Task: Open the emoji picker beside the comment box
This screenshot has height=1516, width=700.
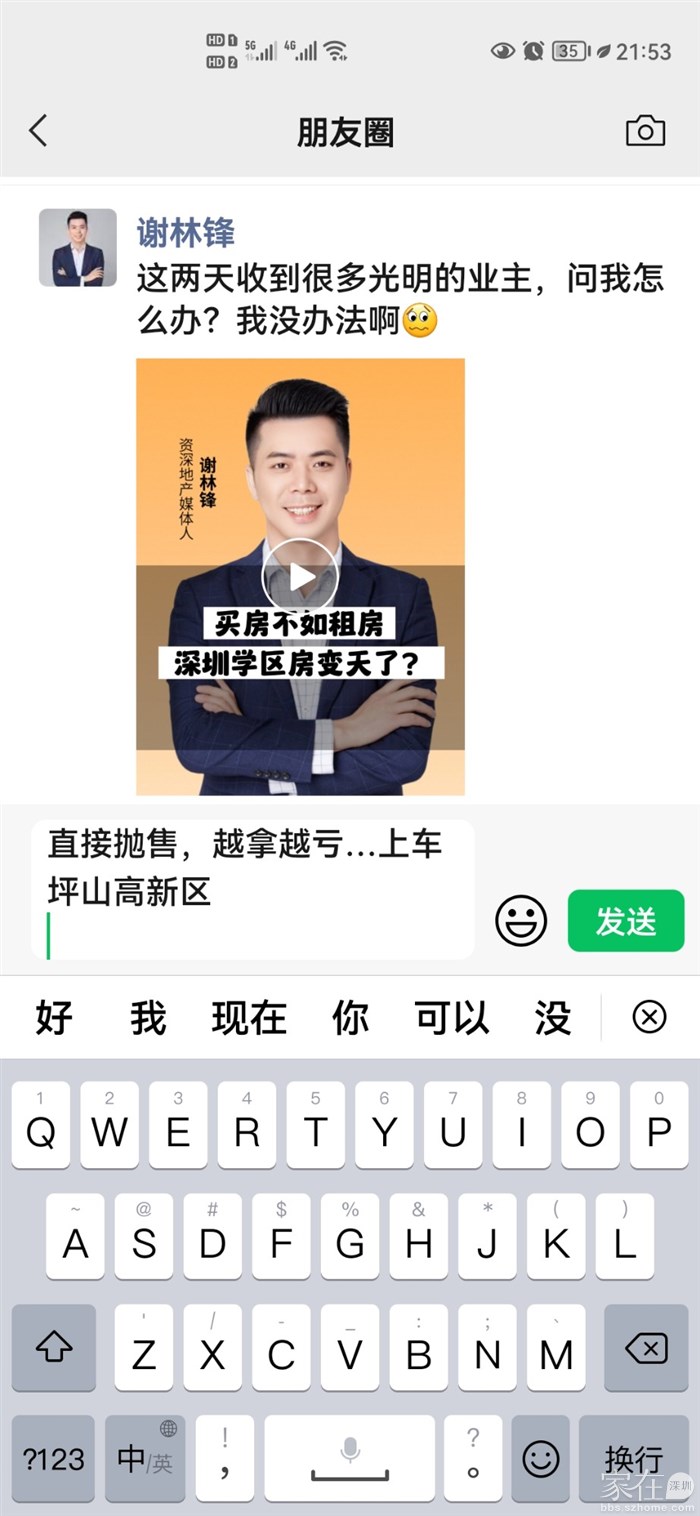Action: coord(521,920)
